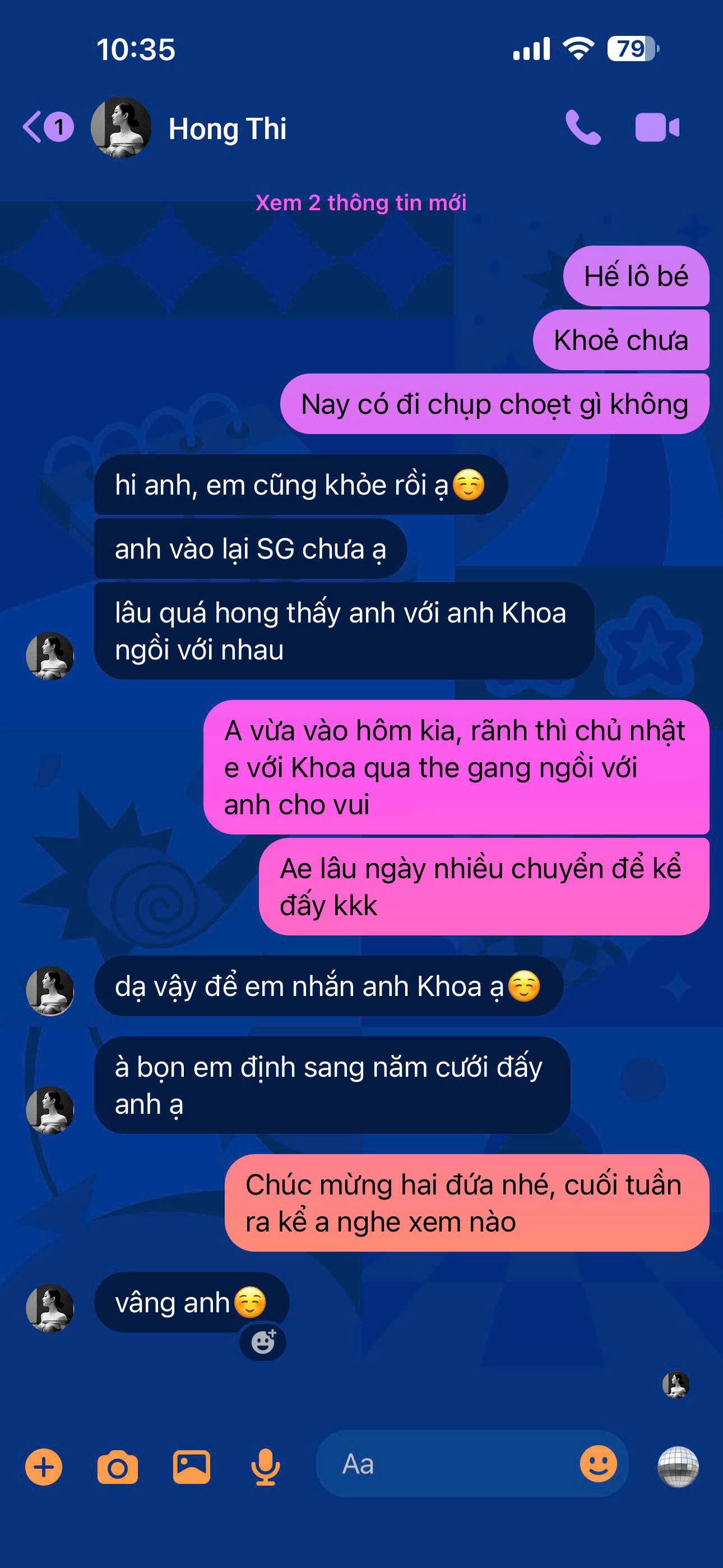This screenshot has height=1568, width=723.
Task: Open the plus attachments menu
Action: (x=44, y=1467)
